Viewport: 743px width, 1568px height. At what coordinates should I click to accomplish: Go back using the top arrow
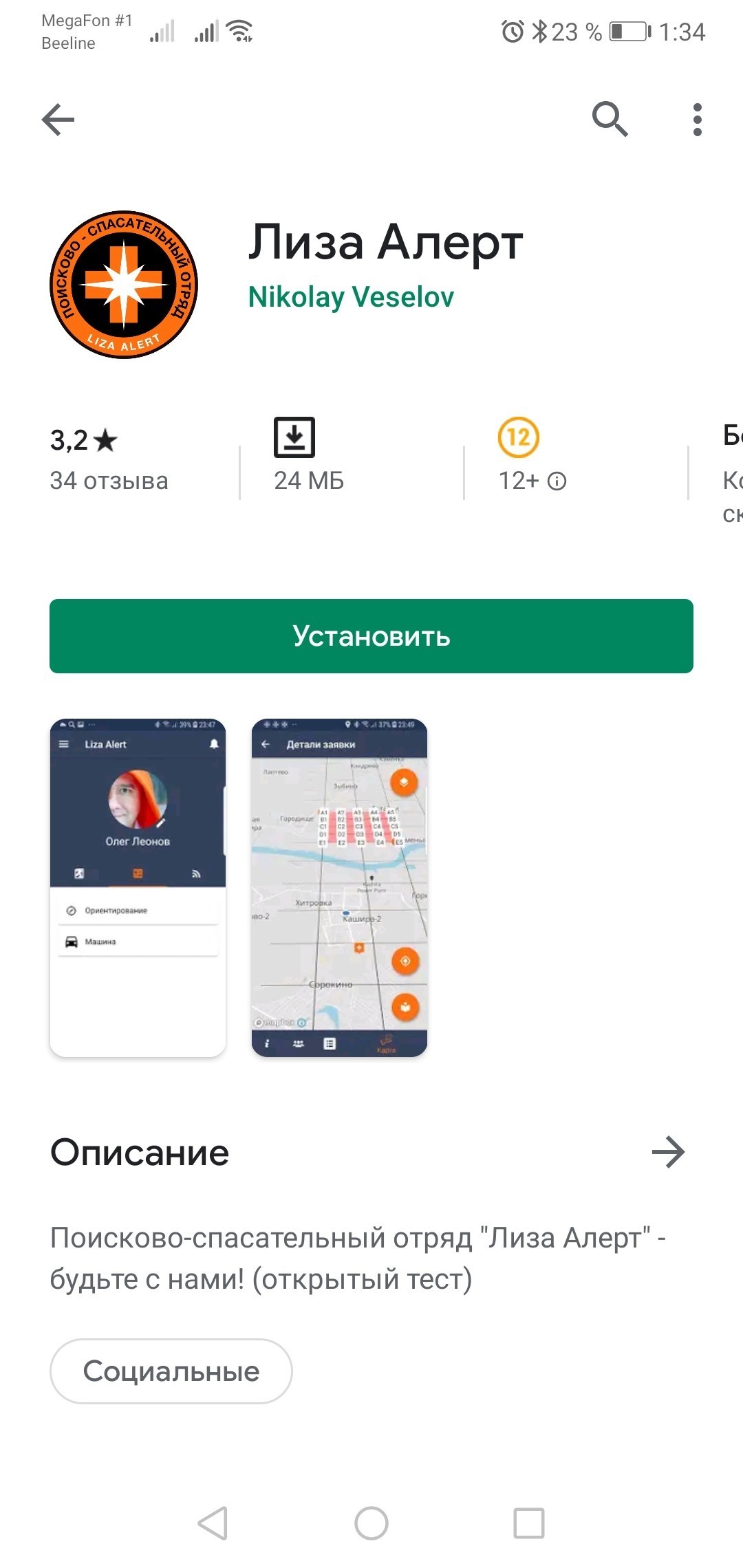pos(58,120)
